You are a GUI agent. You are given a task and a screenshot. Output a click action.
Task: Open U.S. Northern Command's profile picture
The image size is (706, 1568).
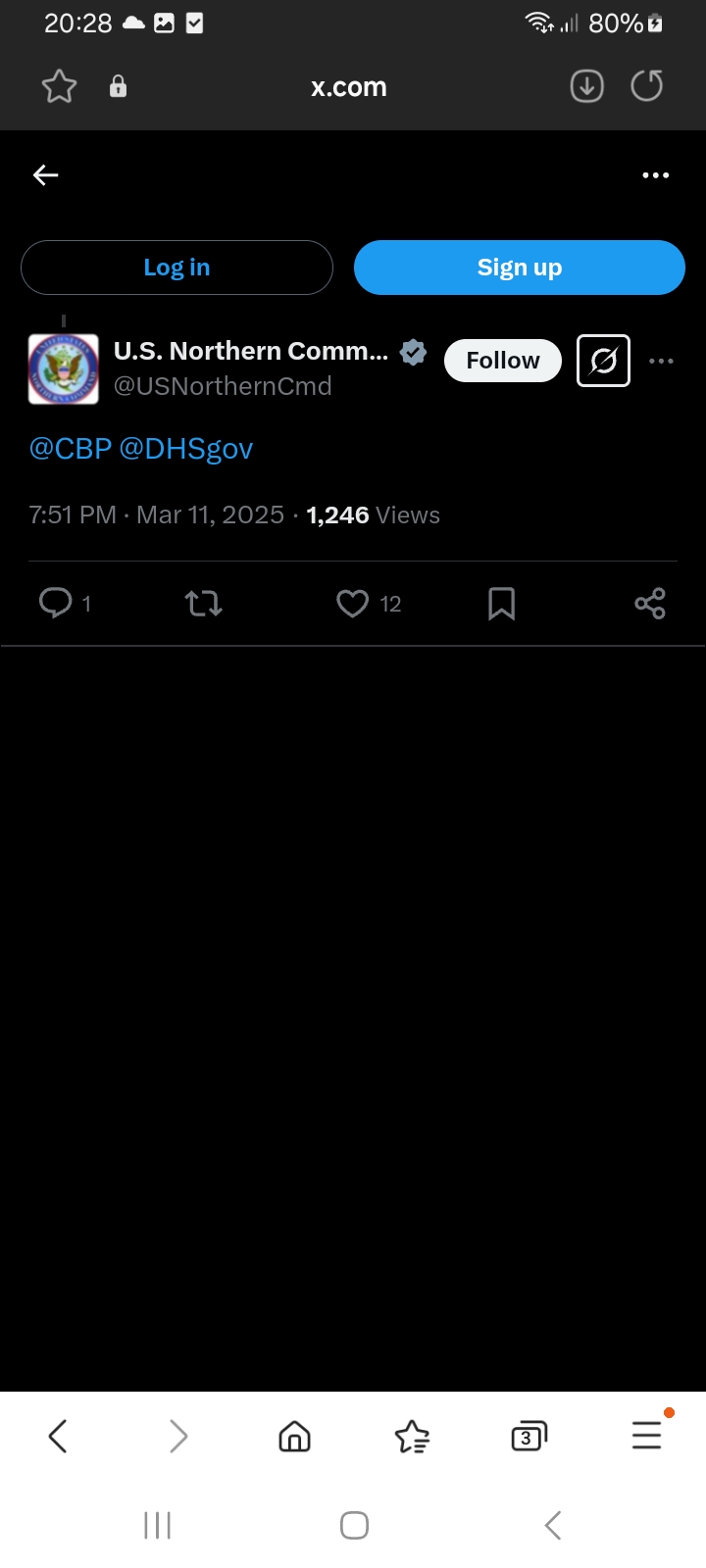tap(64, 369)
